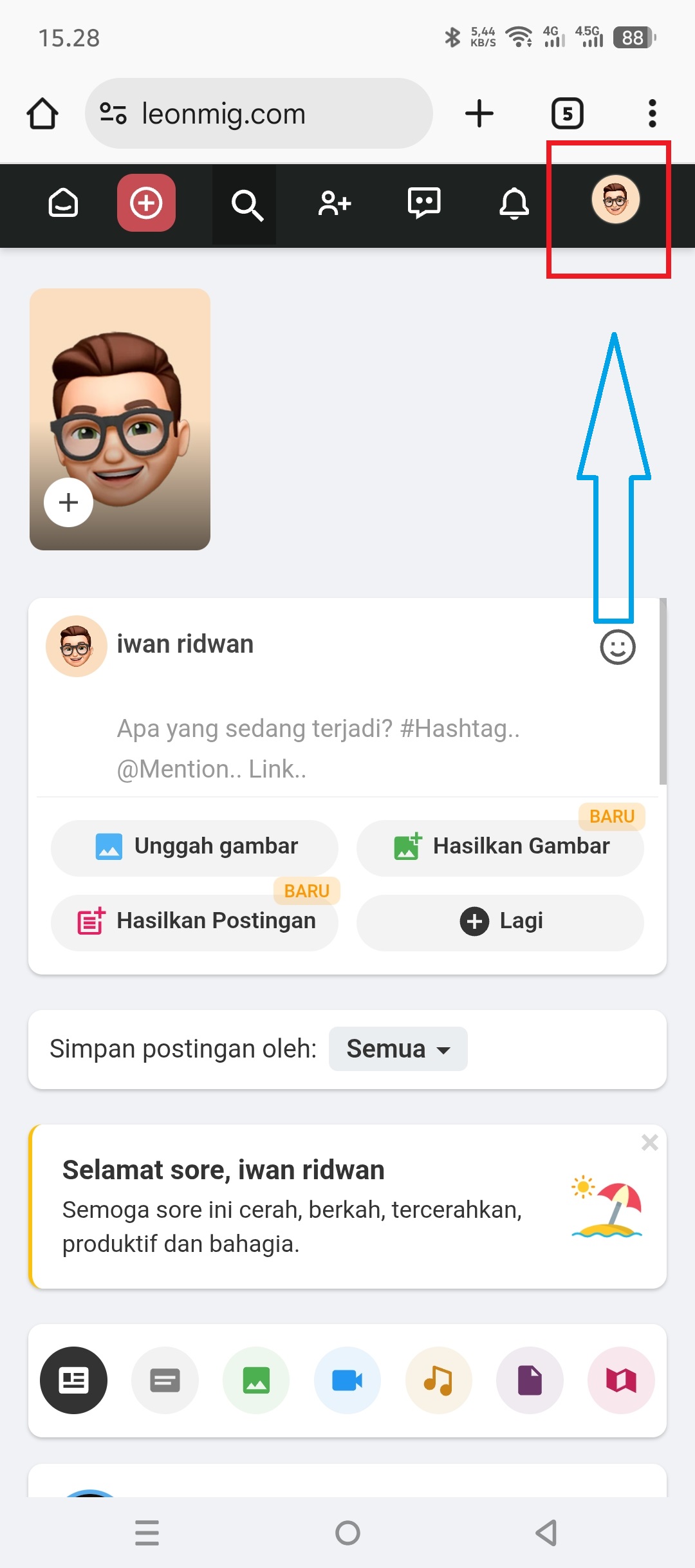Open the browser overflow menu
Screen dimensions: 695x1568
click(652, 114)
